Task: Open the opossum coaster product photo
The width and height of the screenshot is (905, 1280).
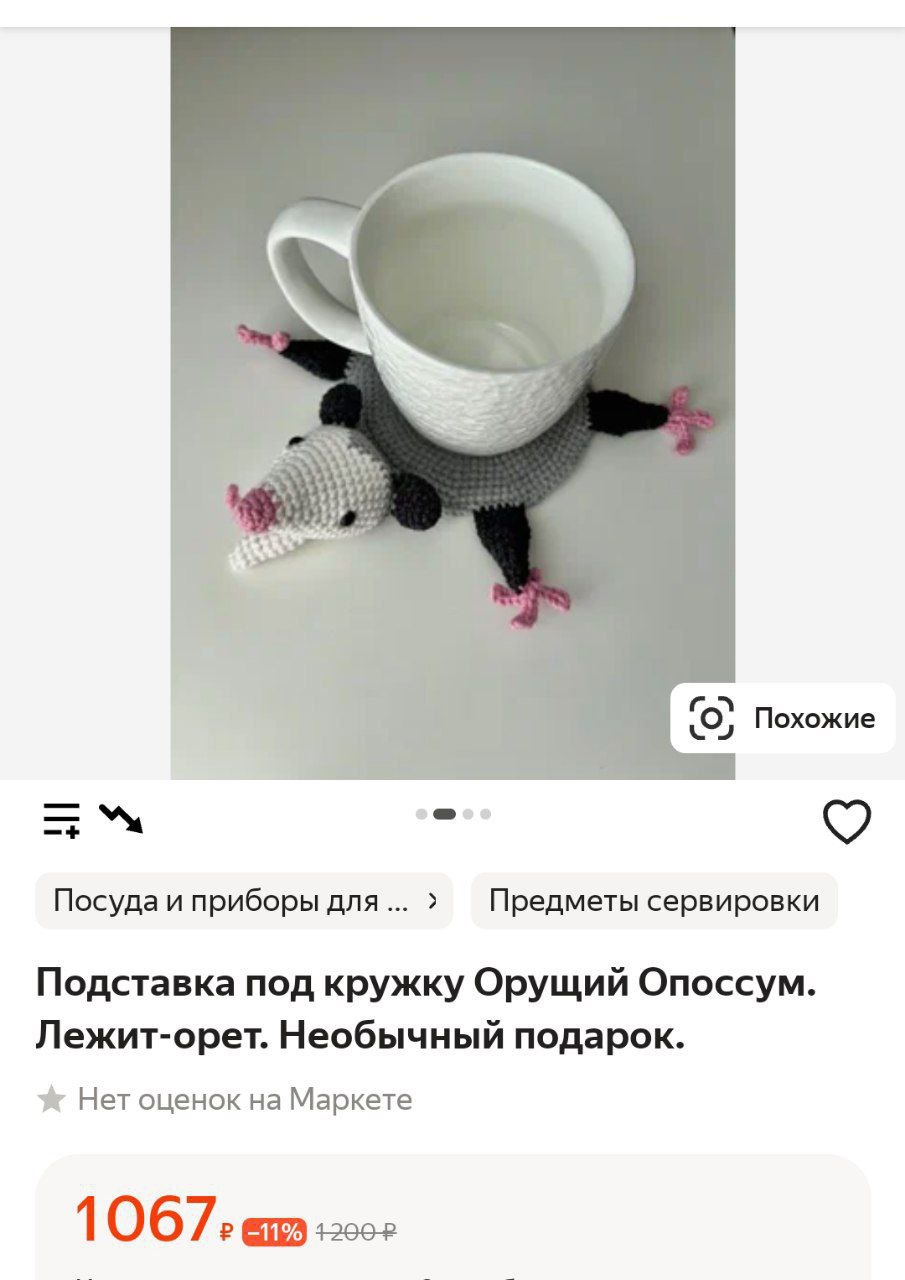Action: tap(452, 402)
